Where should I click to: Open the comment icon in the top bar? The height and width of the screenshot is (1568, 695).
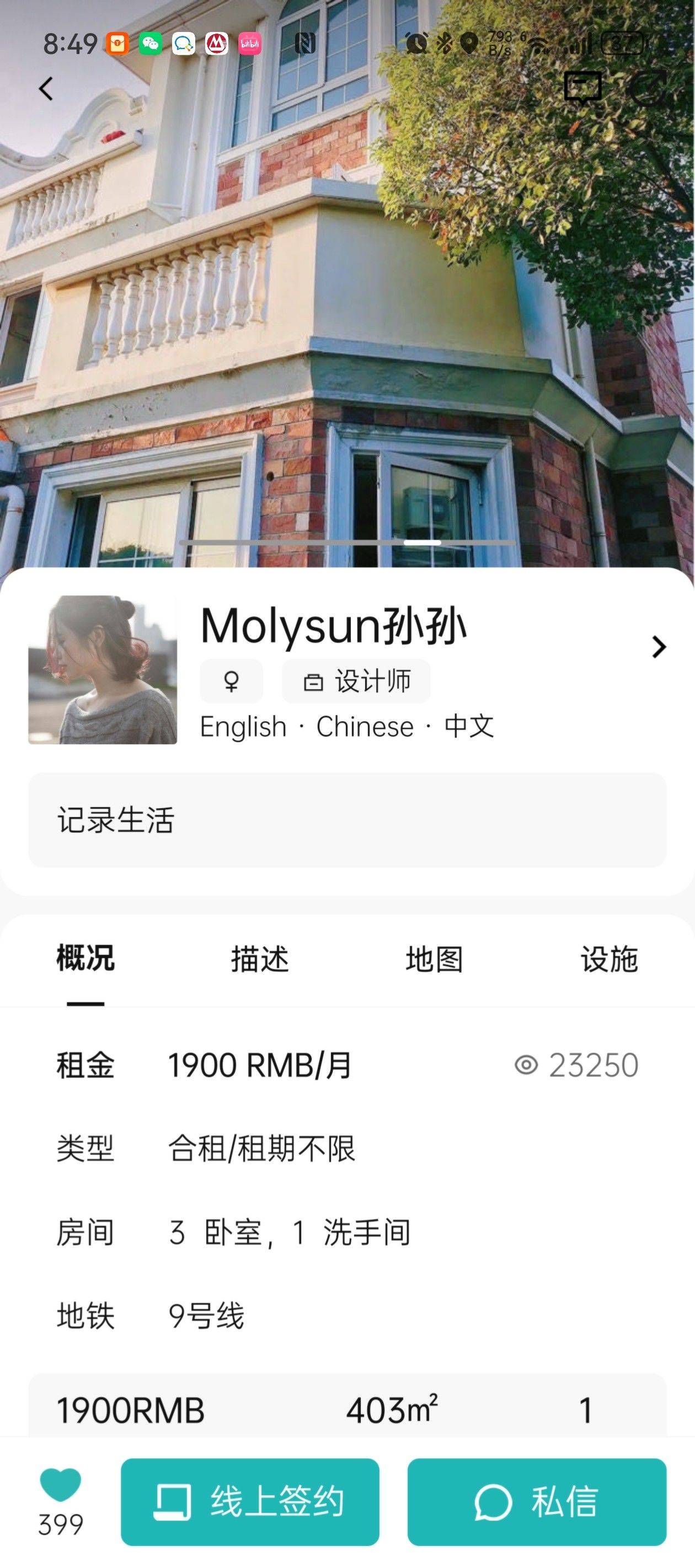tap(582, 88)
